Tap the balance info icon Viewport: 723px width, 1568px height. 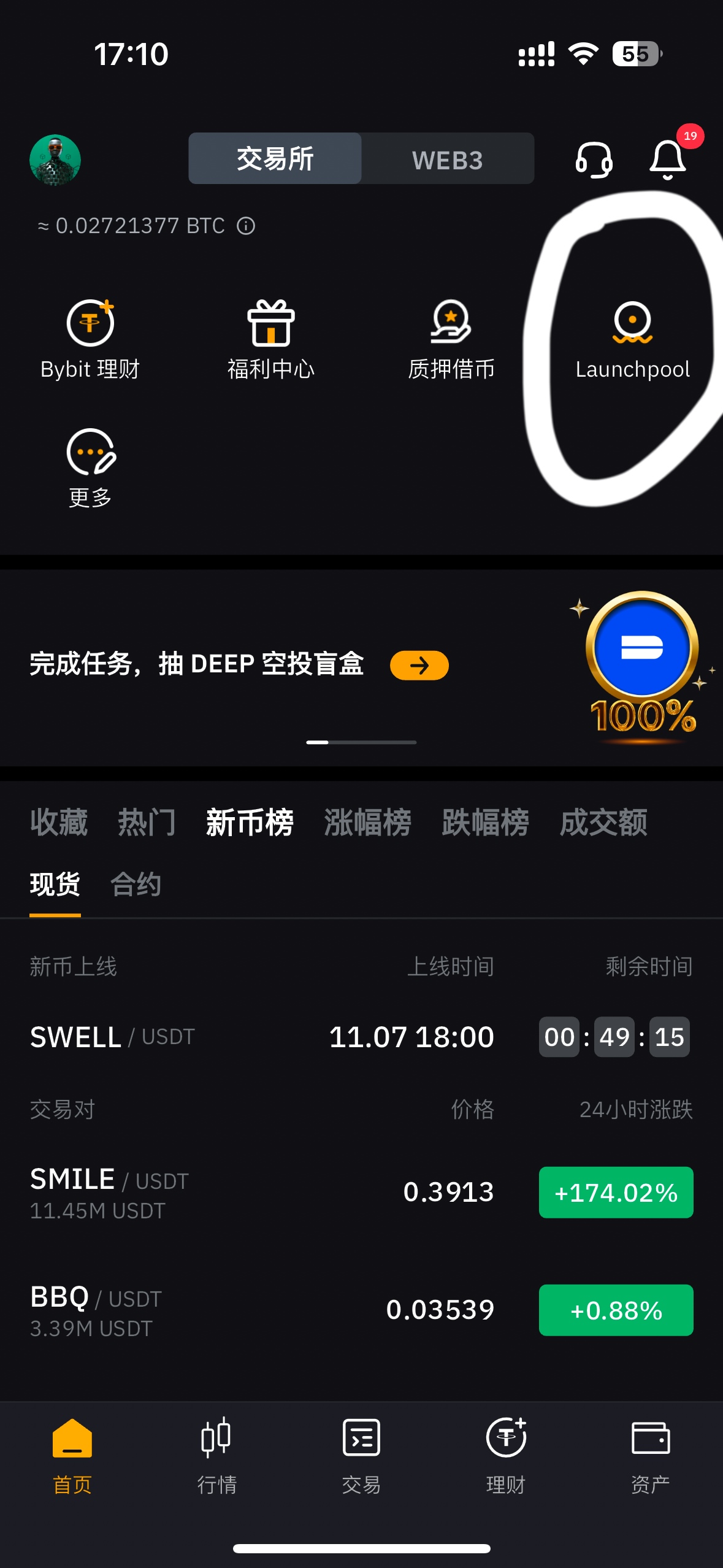click(246, 226)
